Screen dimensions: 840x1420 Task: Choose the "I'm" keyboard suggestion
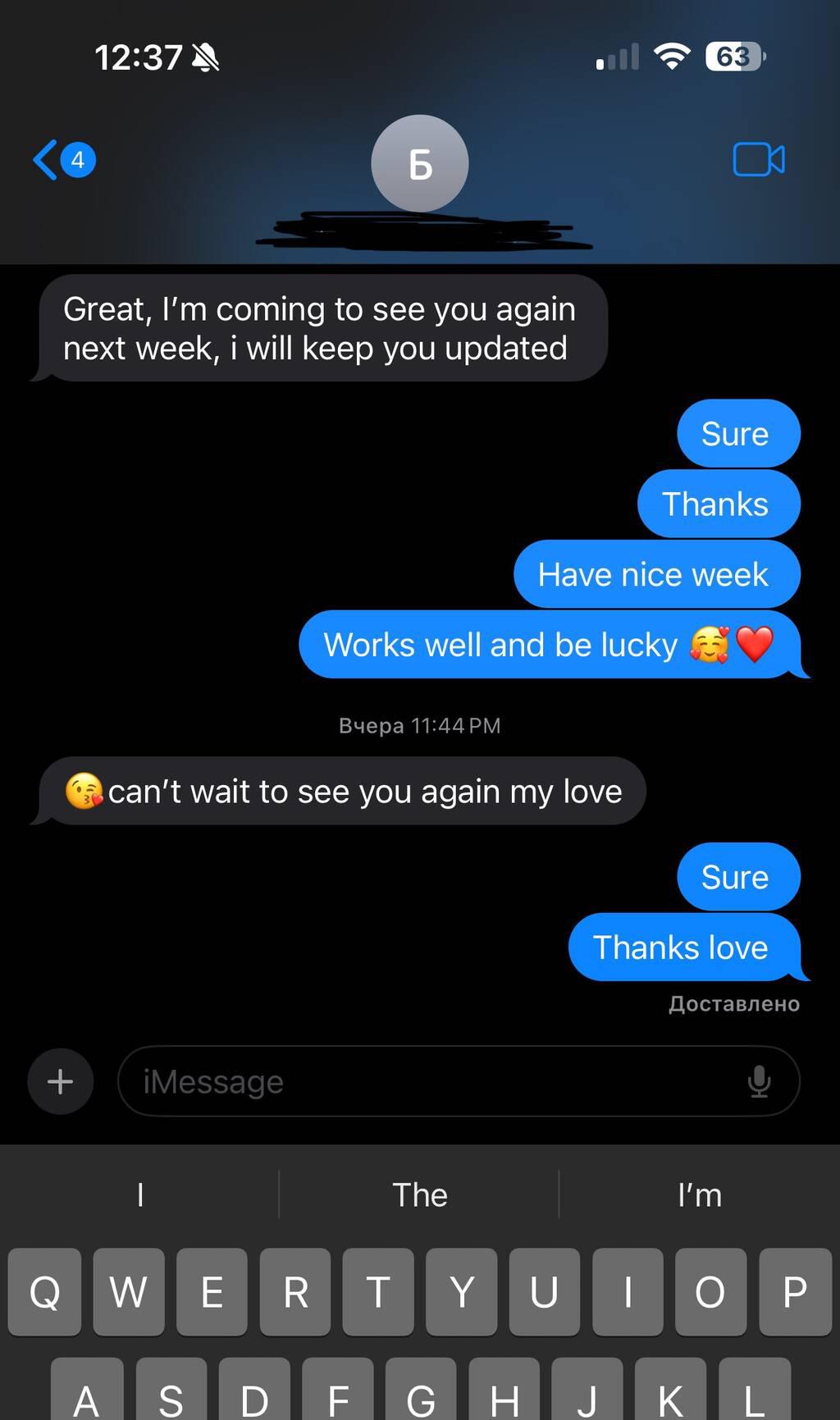(700, 1195)
